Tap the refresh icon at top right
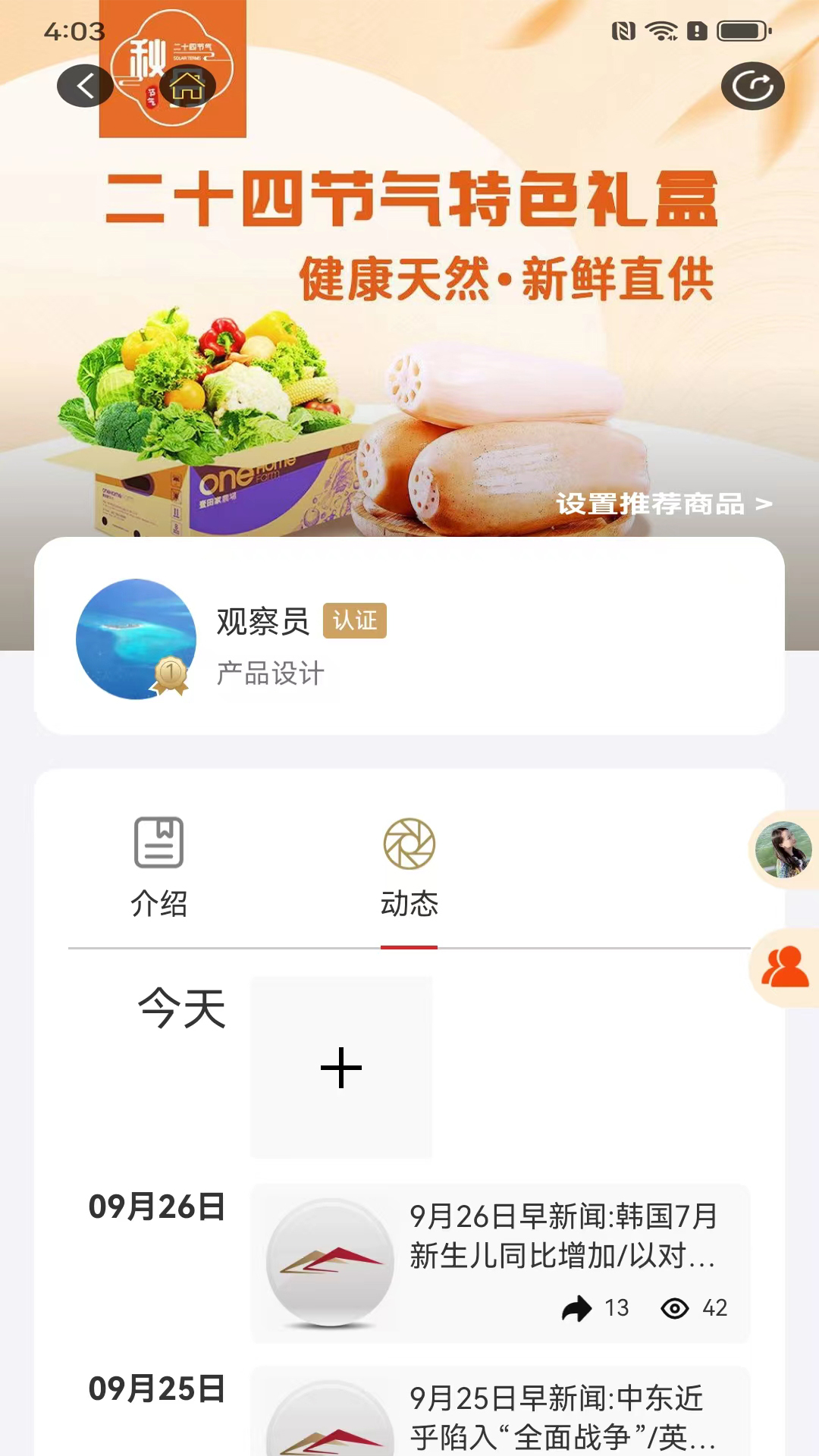This screenshot has height=1456, width=819. pyautogui.click(x=752, y=86)
